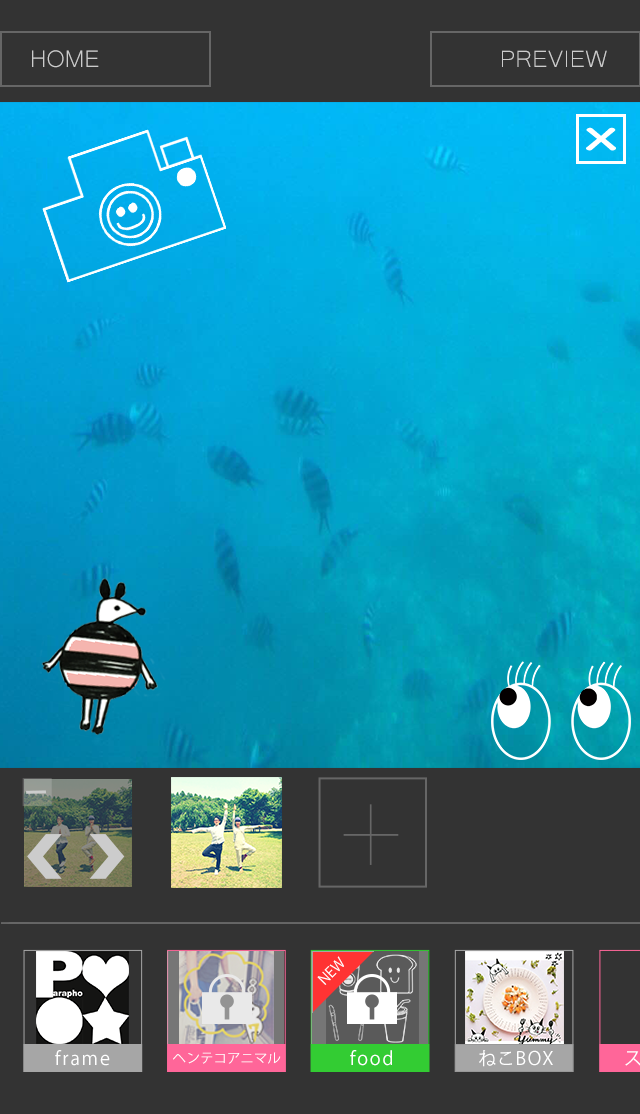Screen dimensions: 640x1114
Task: Open the ねこBOX sticker pack
Action: coord(514,1010)
